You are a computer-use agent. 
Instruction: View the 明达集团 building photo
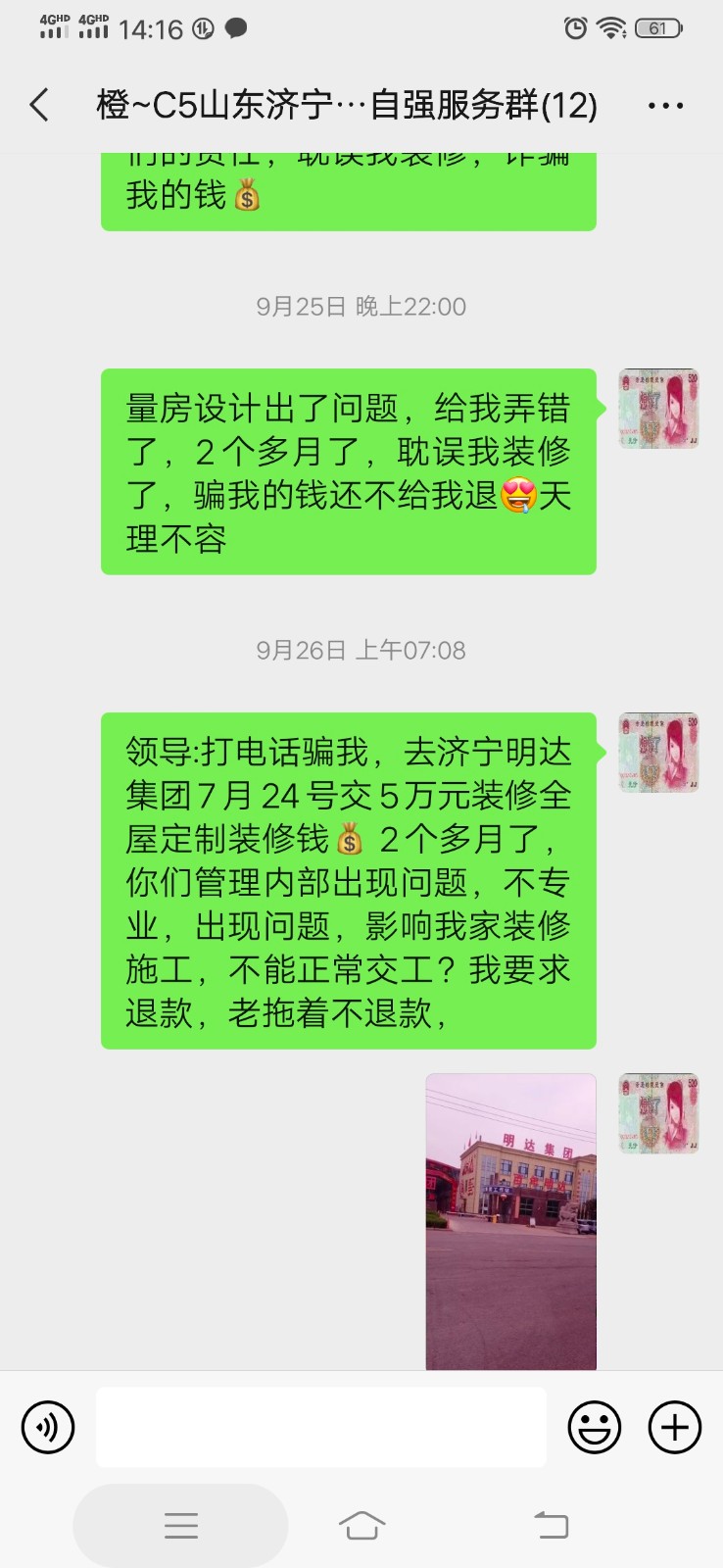click(x=510, y=1220)
